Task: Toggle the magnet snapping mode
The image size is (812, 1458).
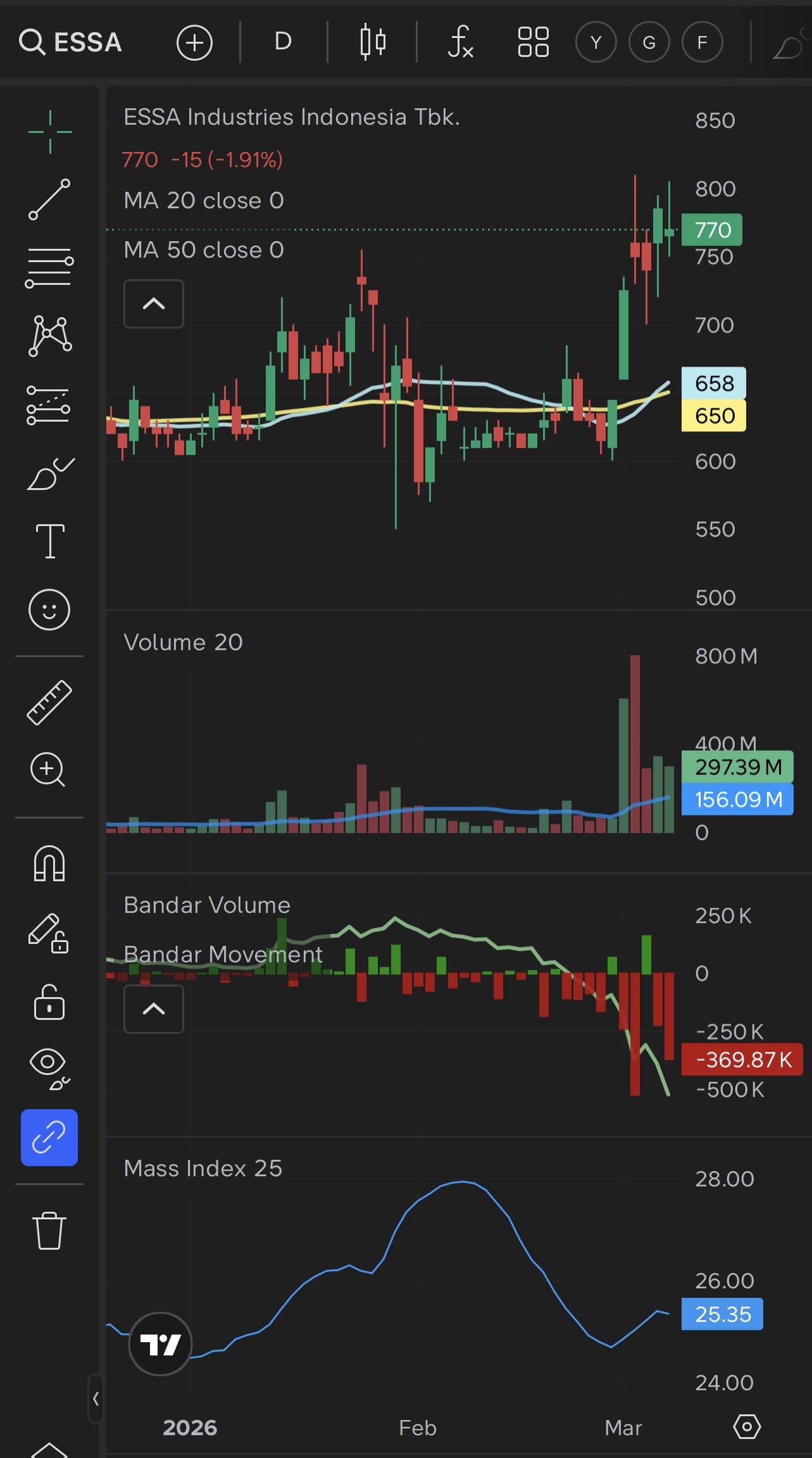Action: [x=49, y=864]
